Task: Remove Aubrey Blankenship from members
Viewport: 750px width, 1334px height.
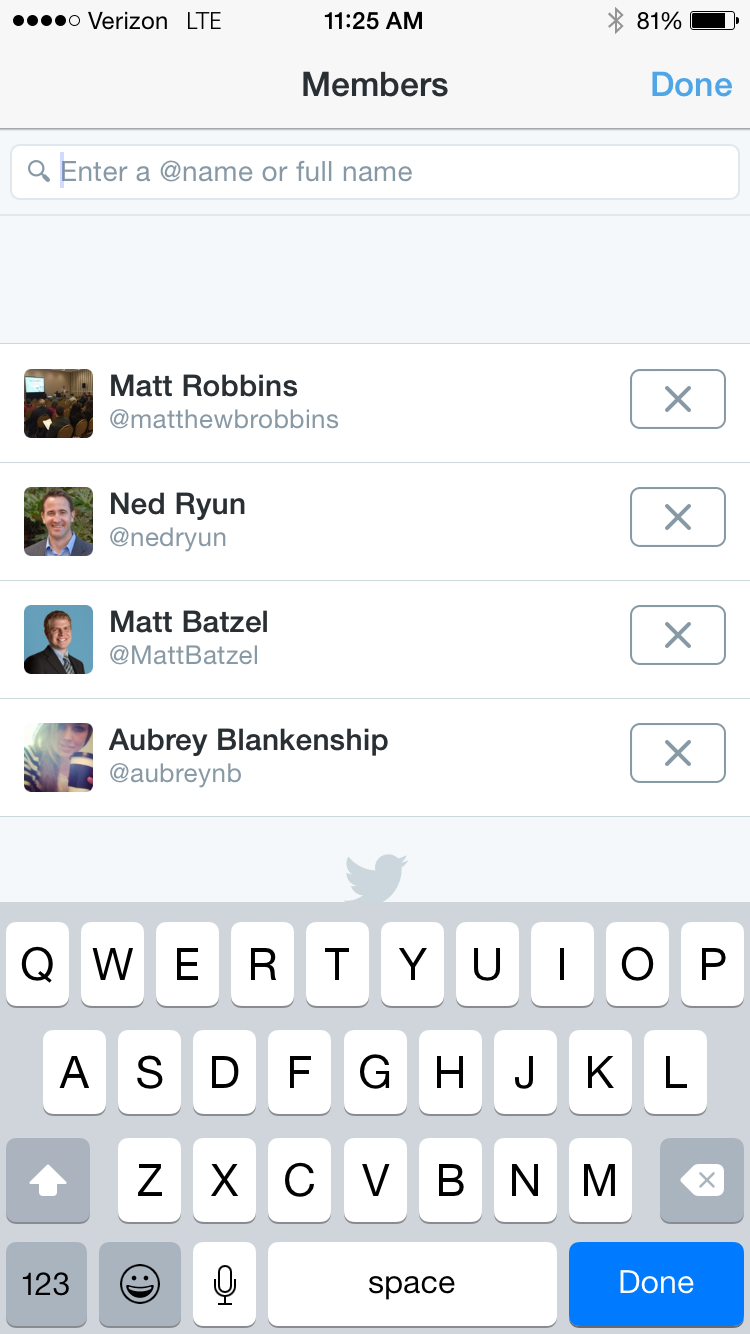Action: [677, 753]
